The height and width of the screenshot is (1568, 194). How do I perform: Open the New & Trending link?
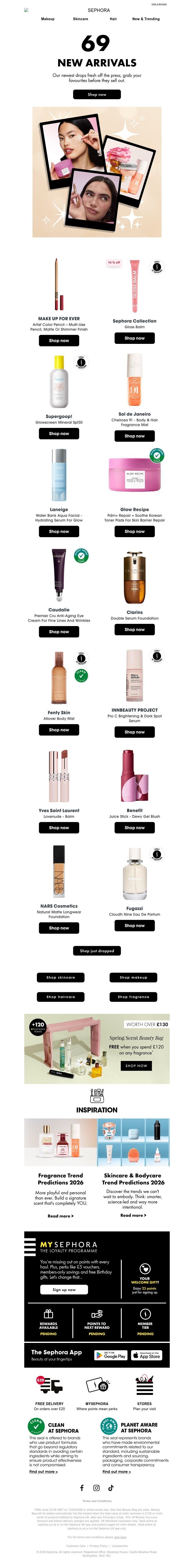pyautogui.click(x=146, y=19)
